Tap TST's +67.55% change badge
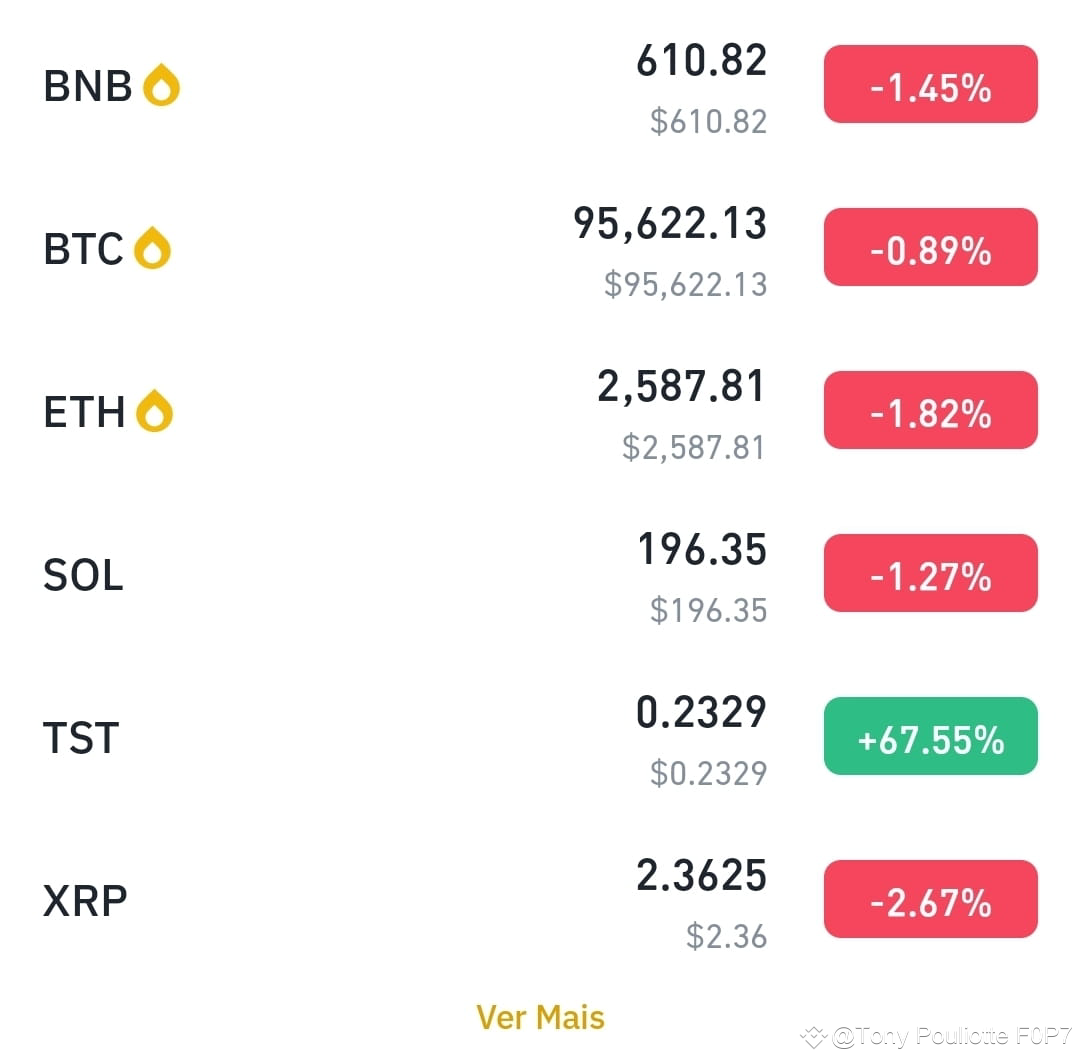Screen dimensions: 1080x1058 click(x=931, y=736)
